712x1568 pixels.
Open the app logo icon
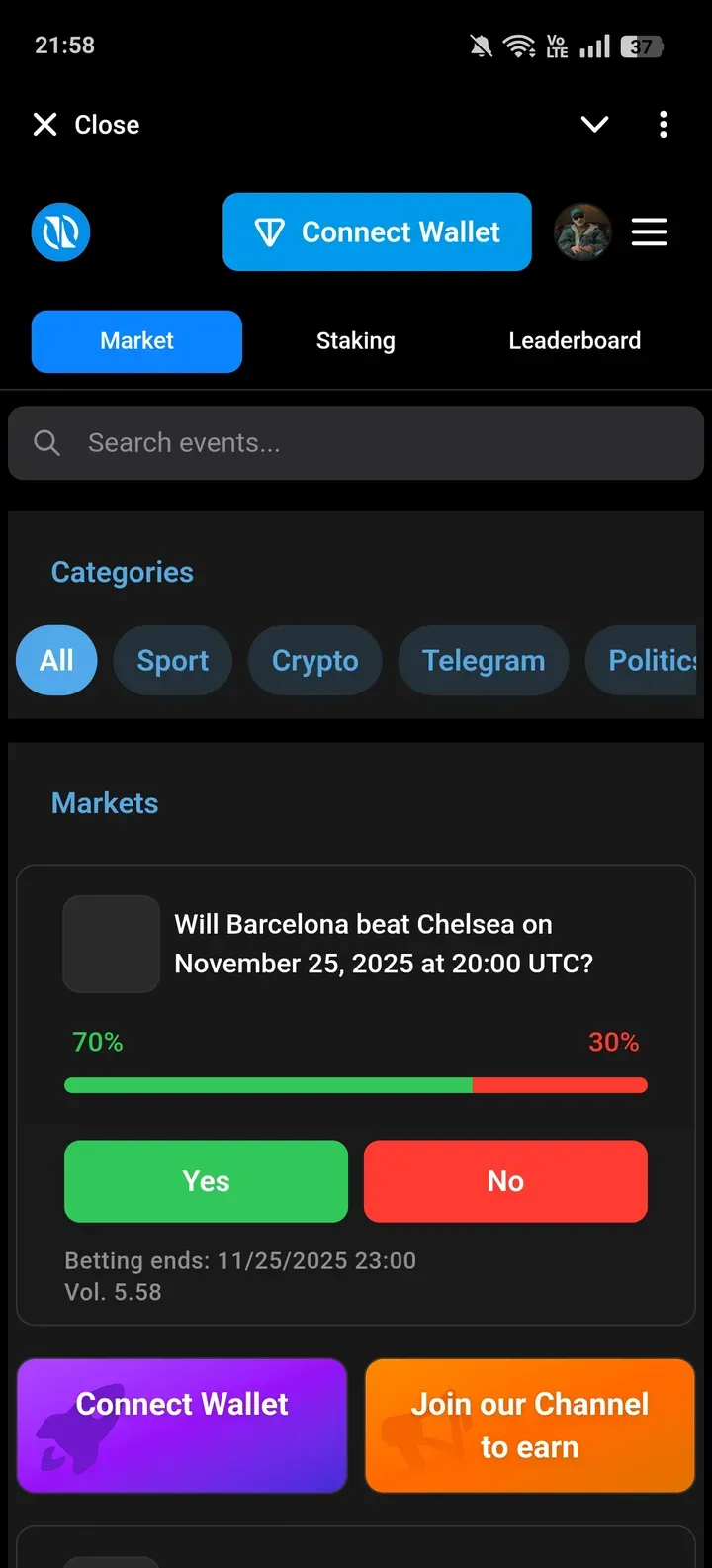[x=60, y=231]
